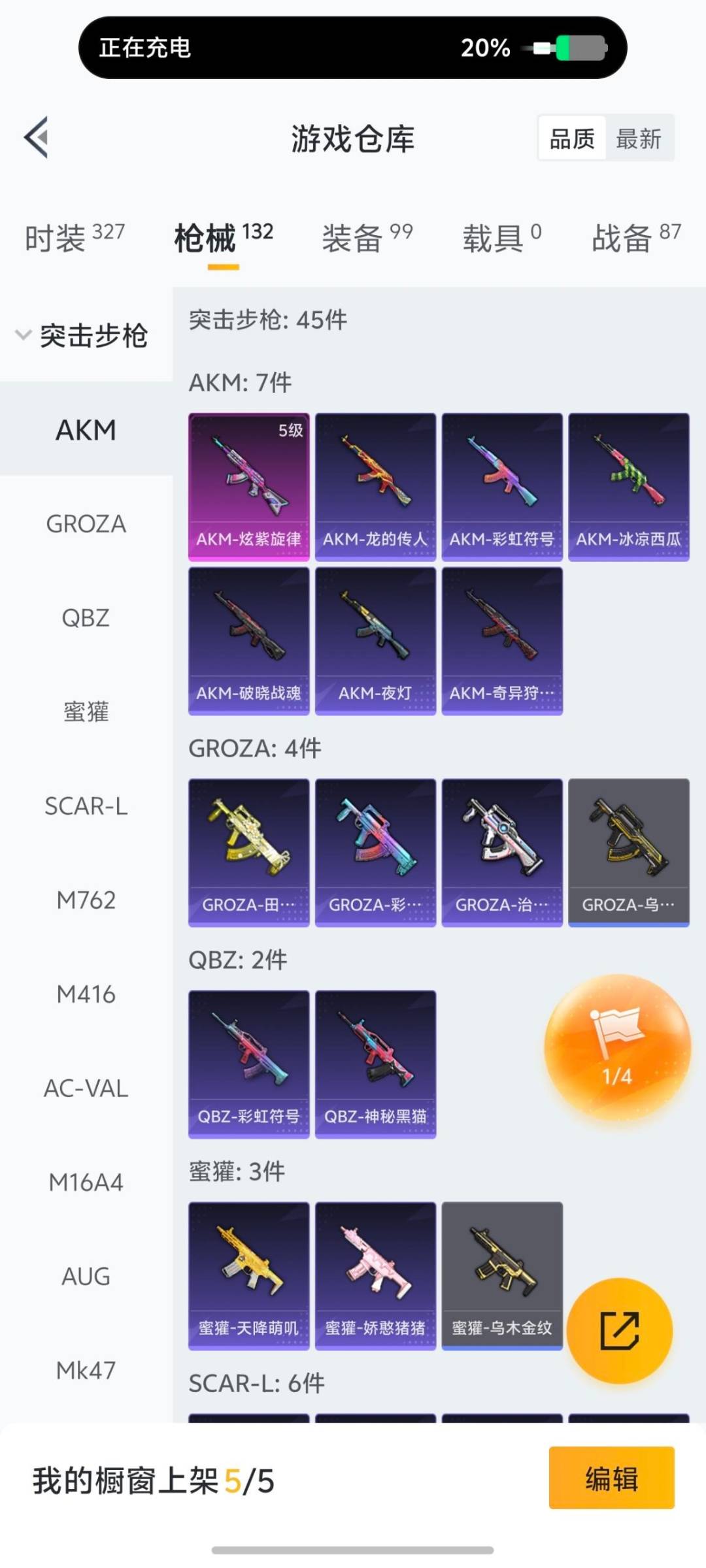Tap the 编辑 button
This screenshot has width=706, height=1568.
coord(611,1478)
